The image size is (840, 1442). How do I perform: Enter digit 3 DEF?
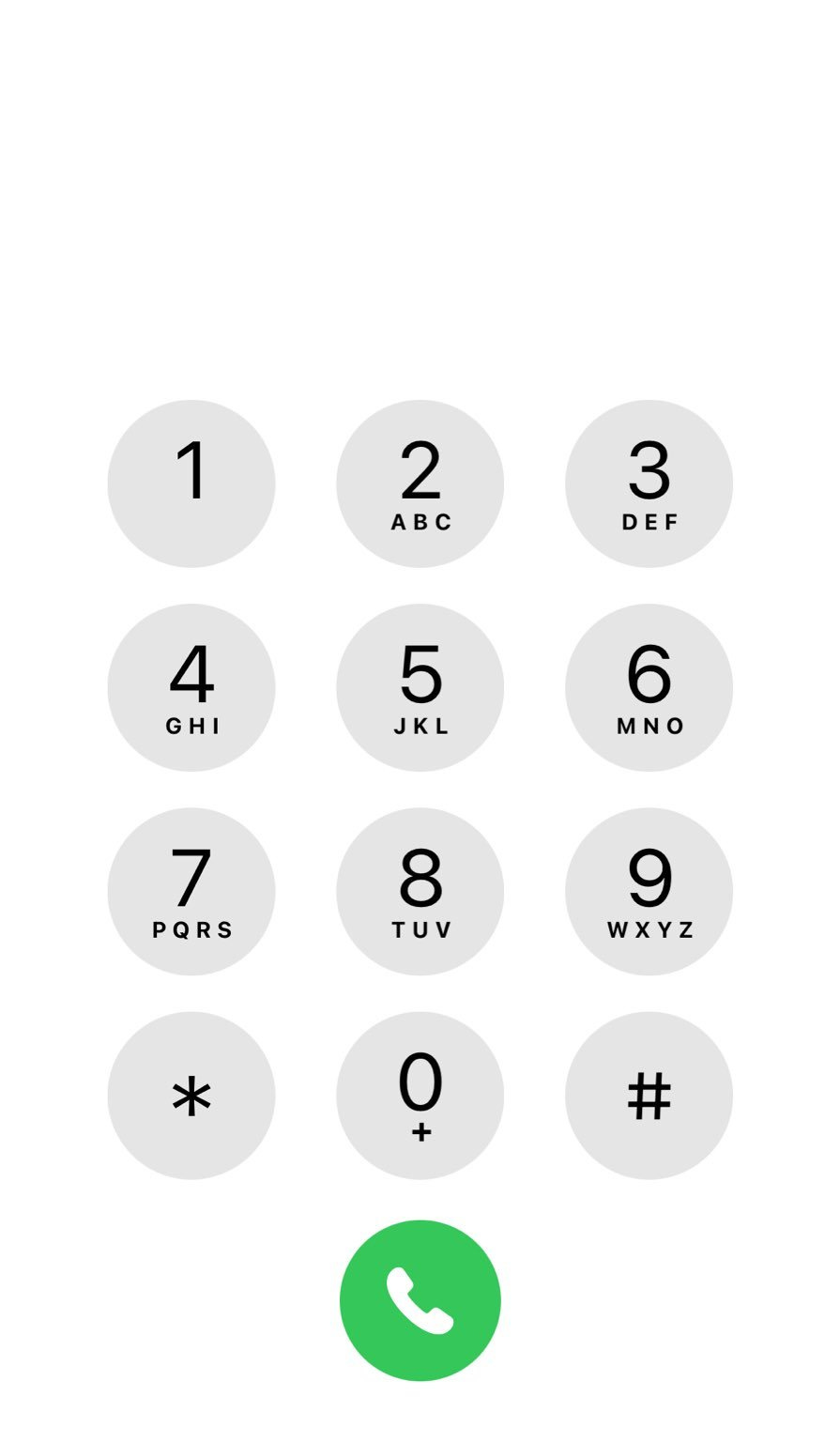coord(649,483)
